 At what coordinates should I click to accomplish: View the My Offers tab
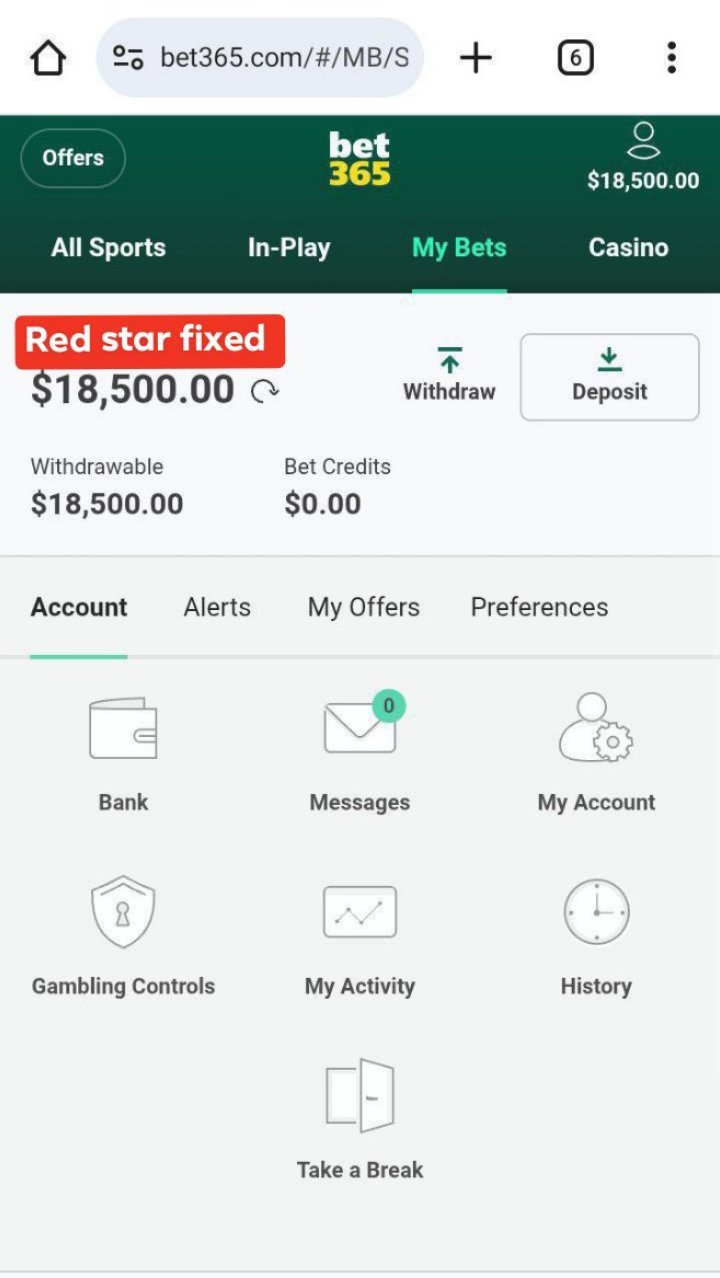click(x=364, y=607)
